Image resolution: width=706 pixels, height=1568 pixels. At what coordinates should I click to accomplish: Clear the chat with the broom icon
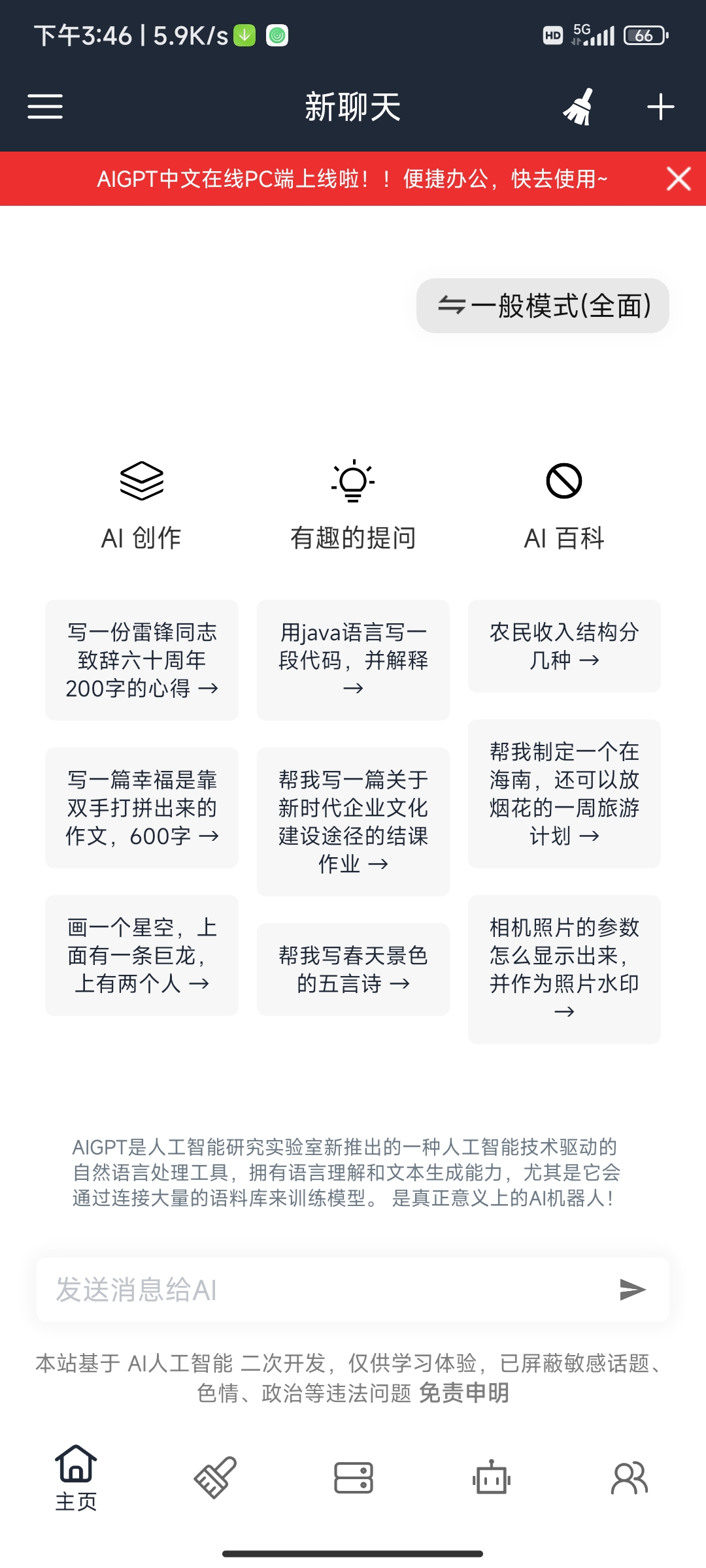(x=579, y=106)
